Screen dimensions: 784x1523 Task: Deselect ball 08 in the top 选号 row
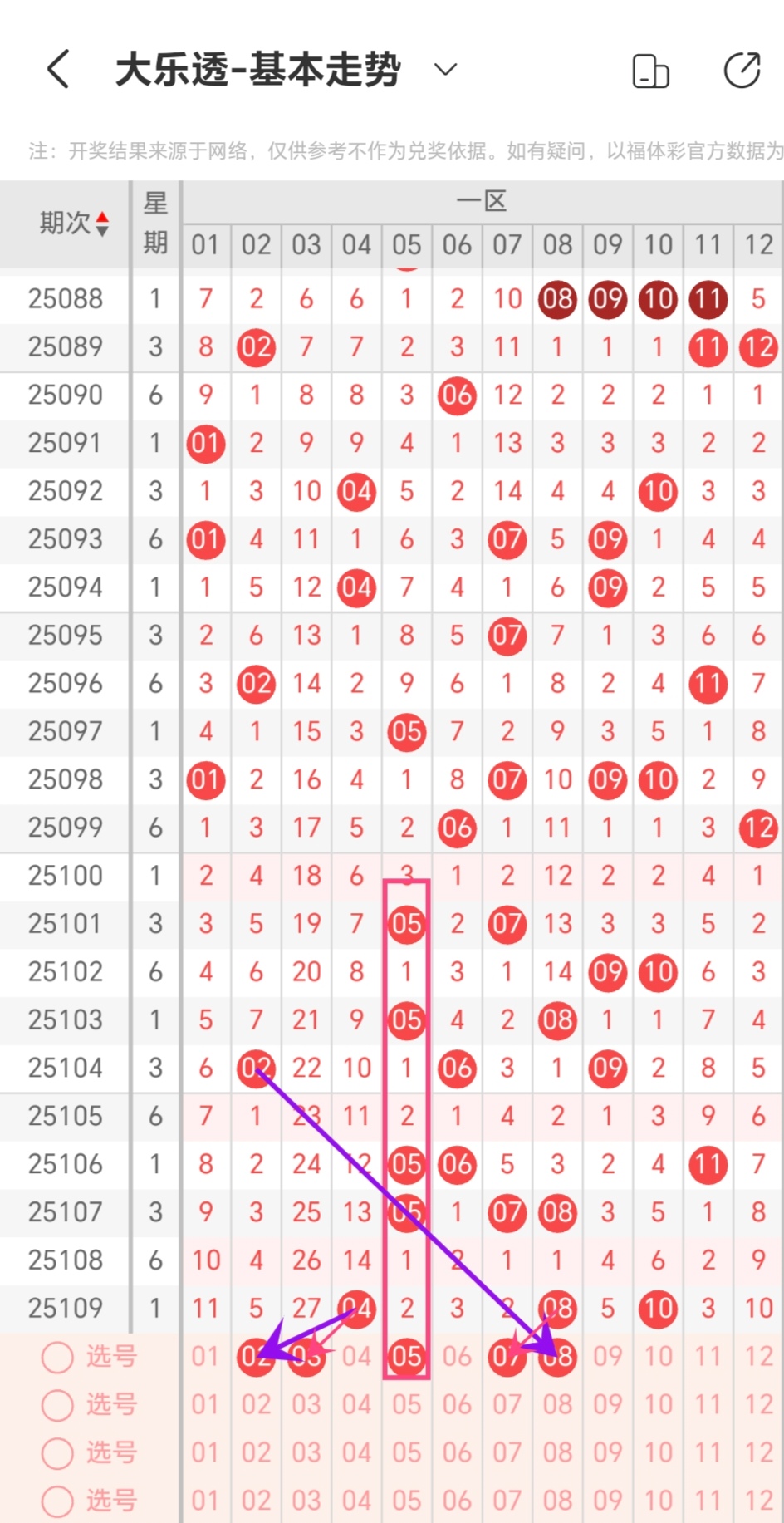(x=558, y=1357)
